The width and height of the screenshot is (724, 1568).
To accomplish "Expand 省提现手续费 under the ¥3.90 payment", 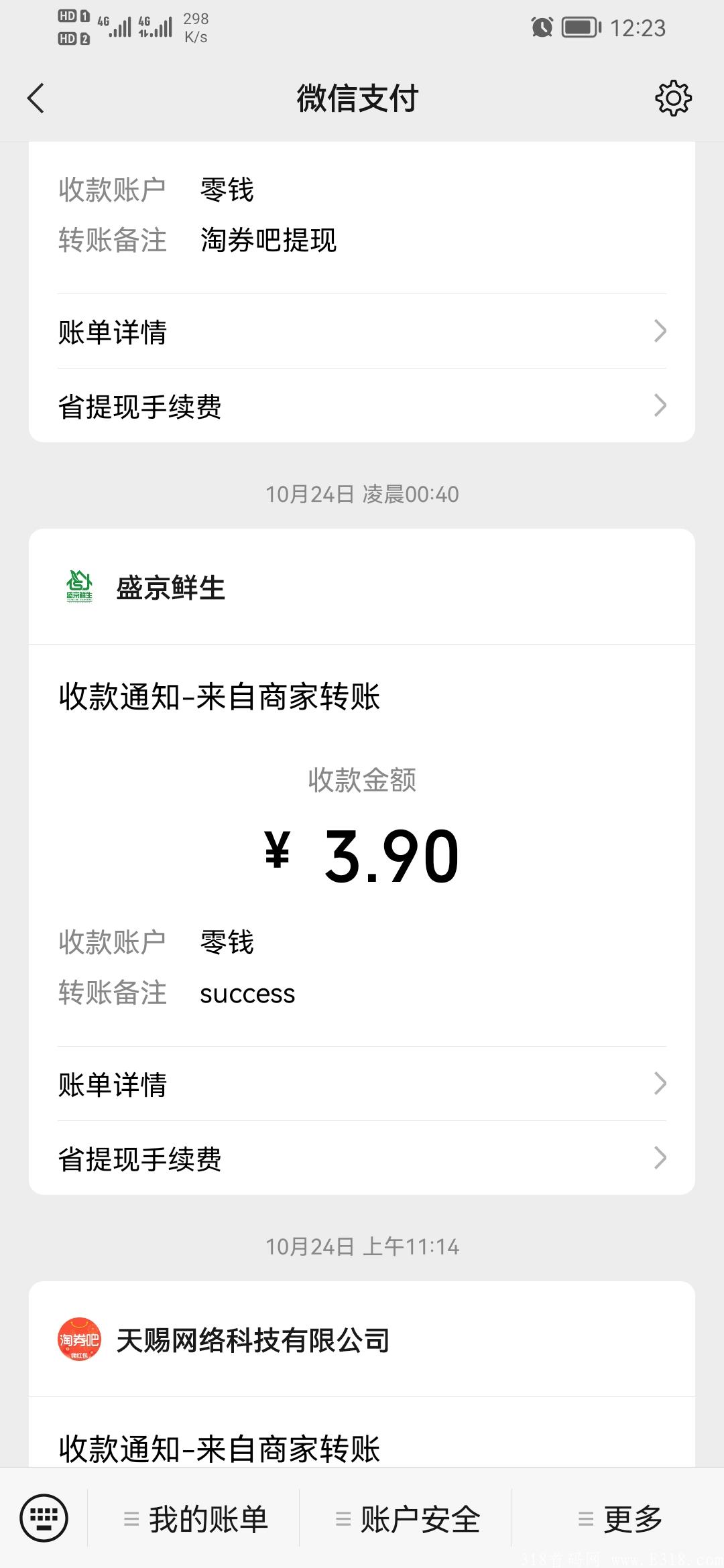I will point(139,1157).
